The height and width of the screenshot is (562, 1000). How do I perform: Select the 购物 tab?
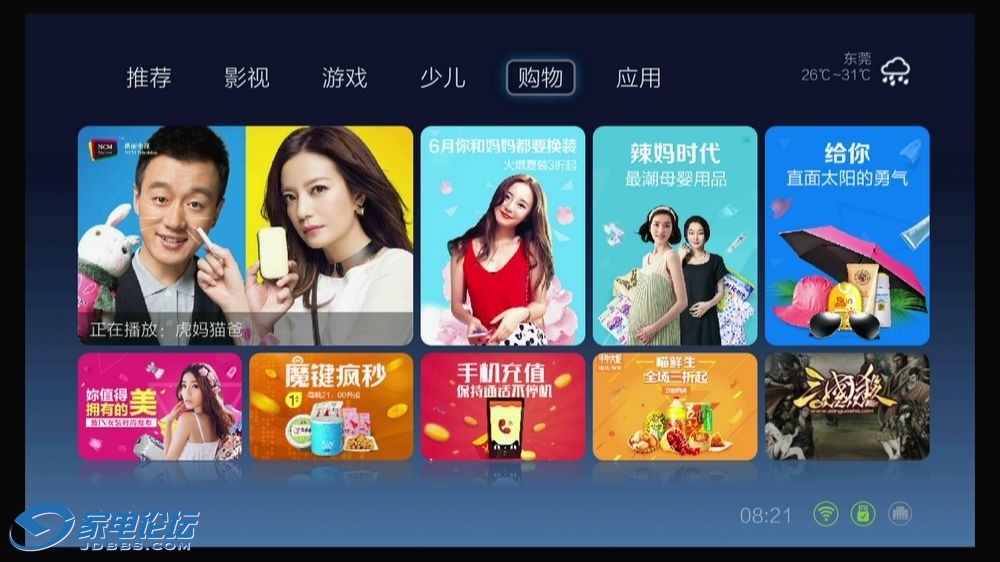click(541, 78)
